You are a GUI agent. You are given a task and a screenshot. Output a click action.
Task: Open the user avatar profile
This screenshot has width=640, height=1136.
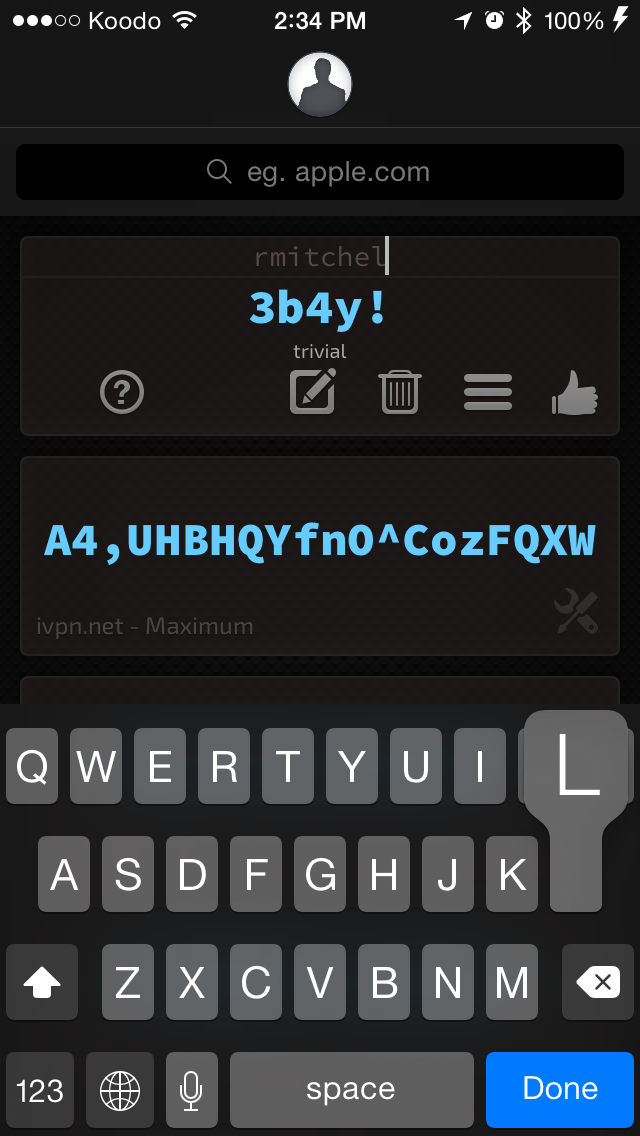[320, 85]
